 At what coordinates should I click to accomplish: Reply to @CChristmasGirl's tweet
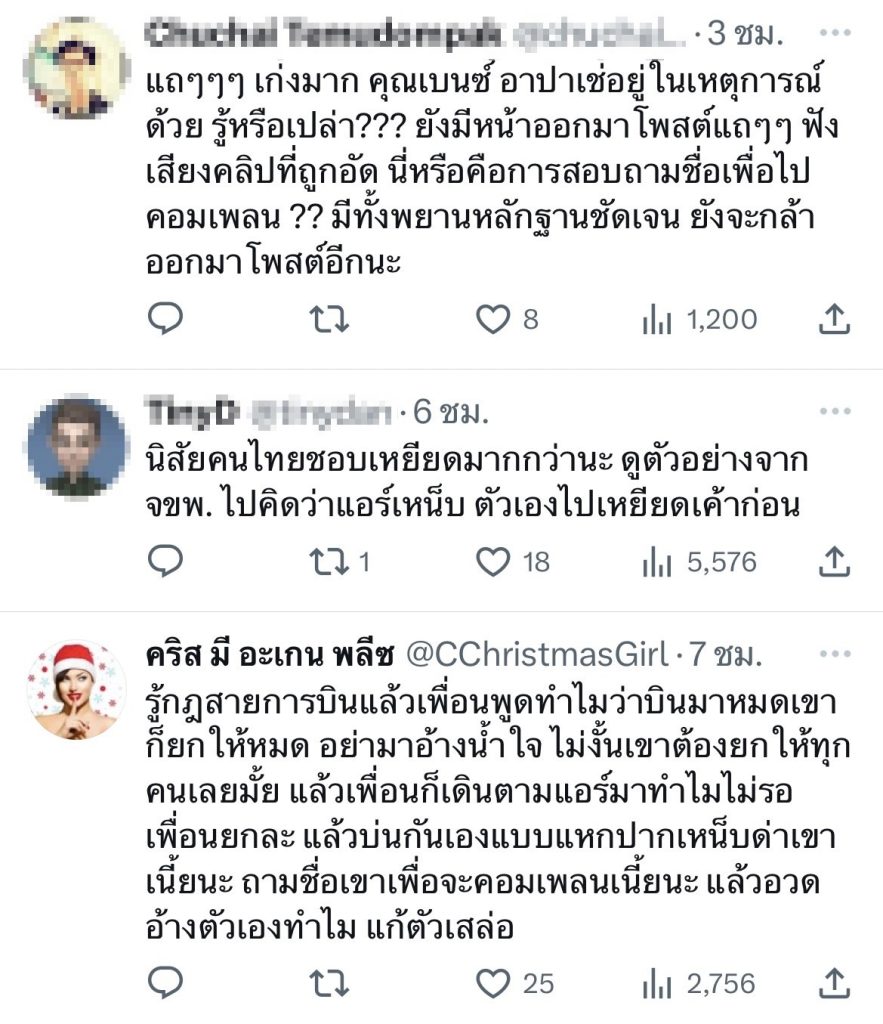164,984
